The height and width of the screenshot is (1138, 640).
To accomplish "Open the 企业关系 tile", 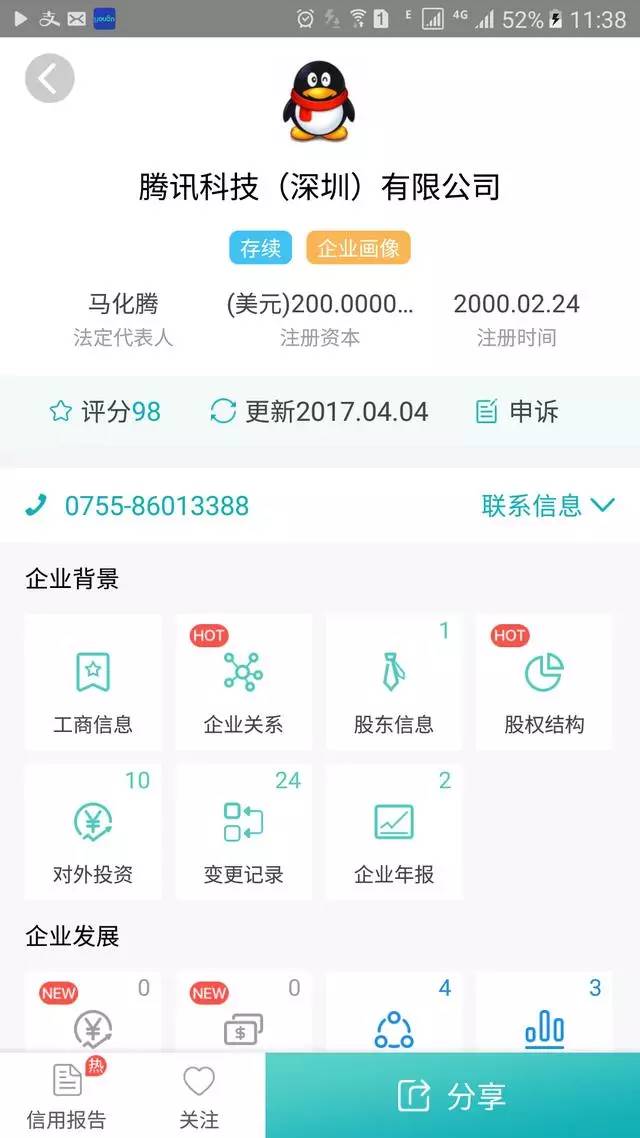I will point(244,682).
